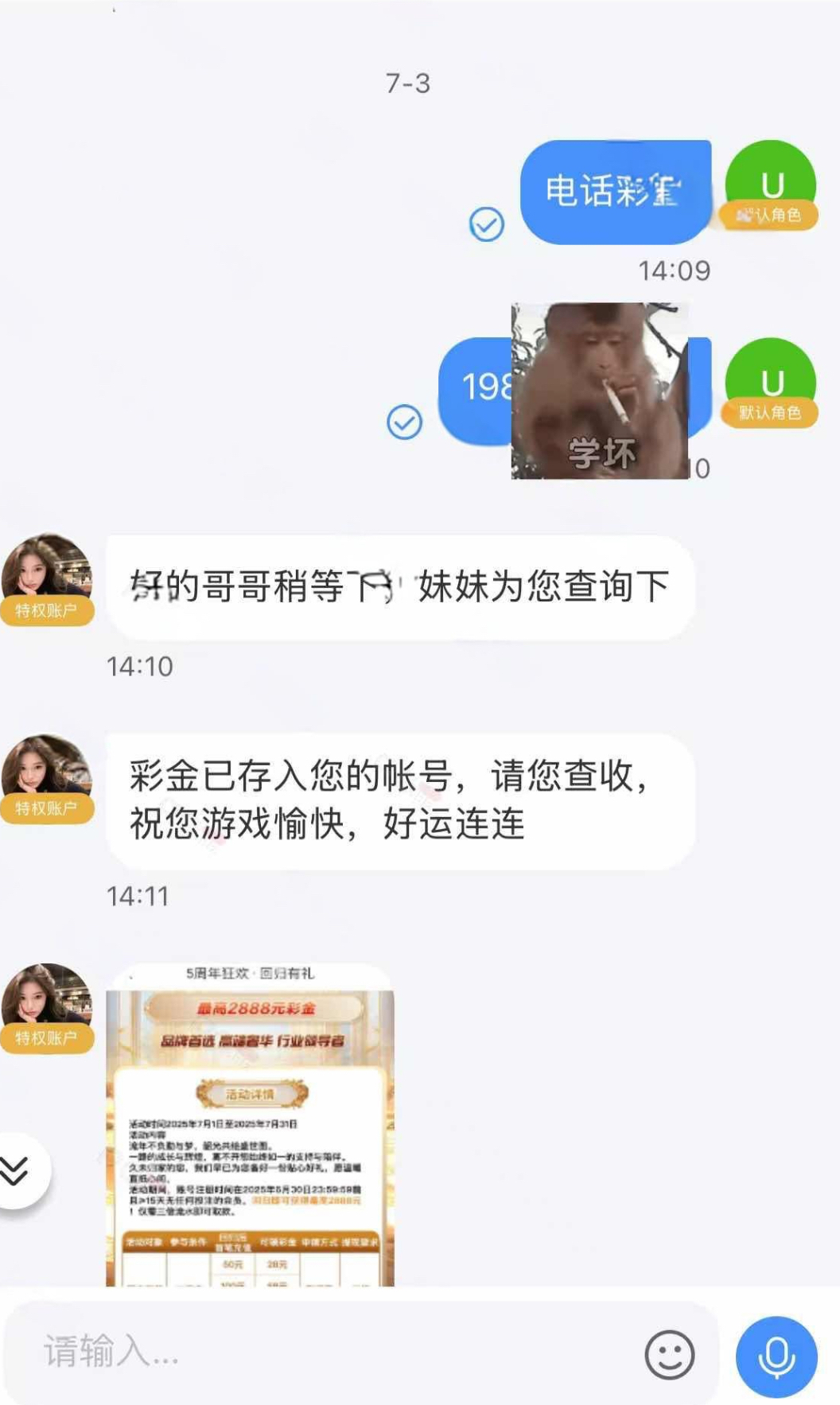Screen dimensions: 840x1405
Task: Open the emoji picker
Action: pos(669,1354)
